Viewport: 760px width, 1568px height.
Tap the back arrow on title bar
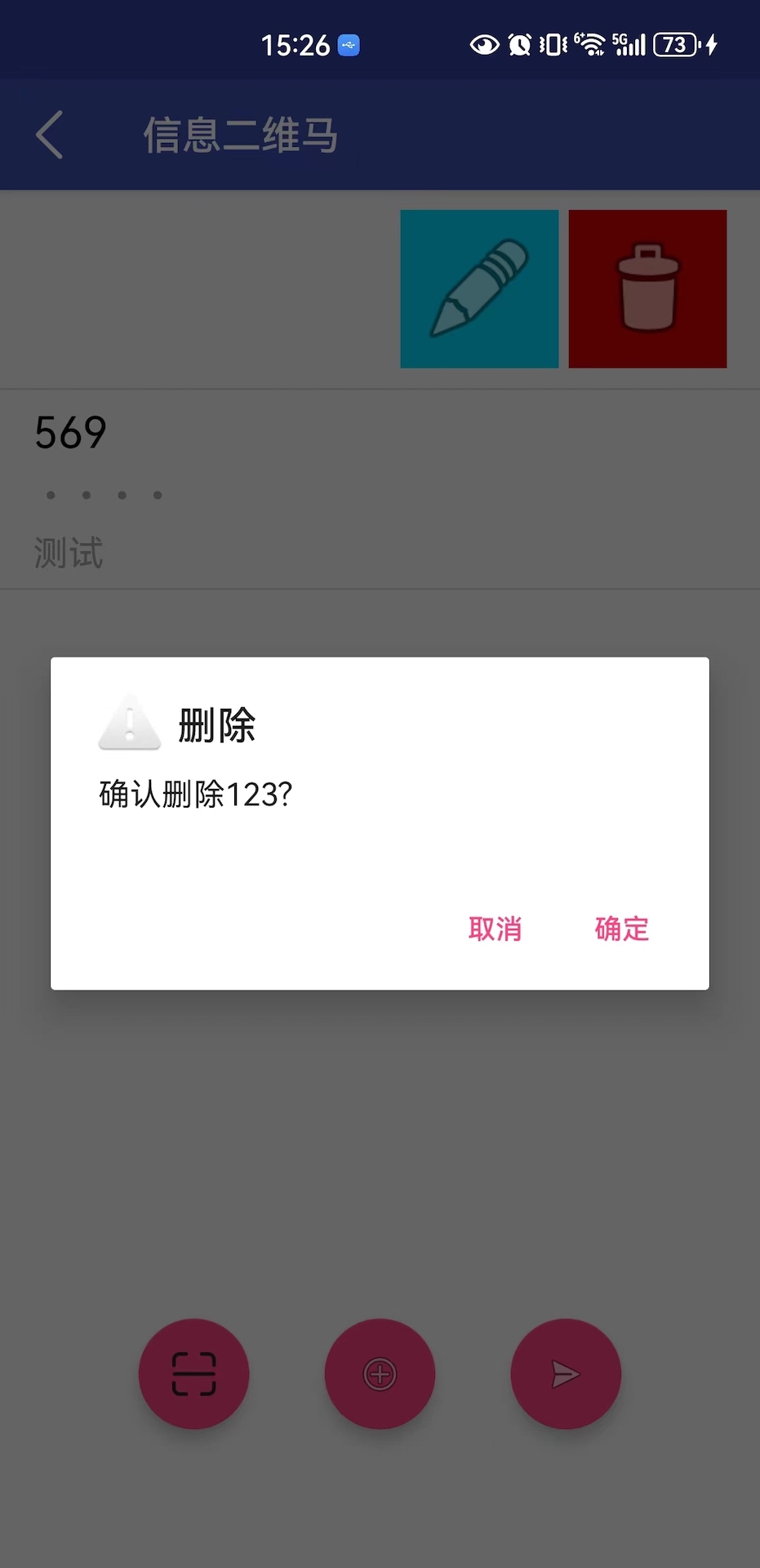(48, 134)
